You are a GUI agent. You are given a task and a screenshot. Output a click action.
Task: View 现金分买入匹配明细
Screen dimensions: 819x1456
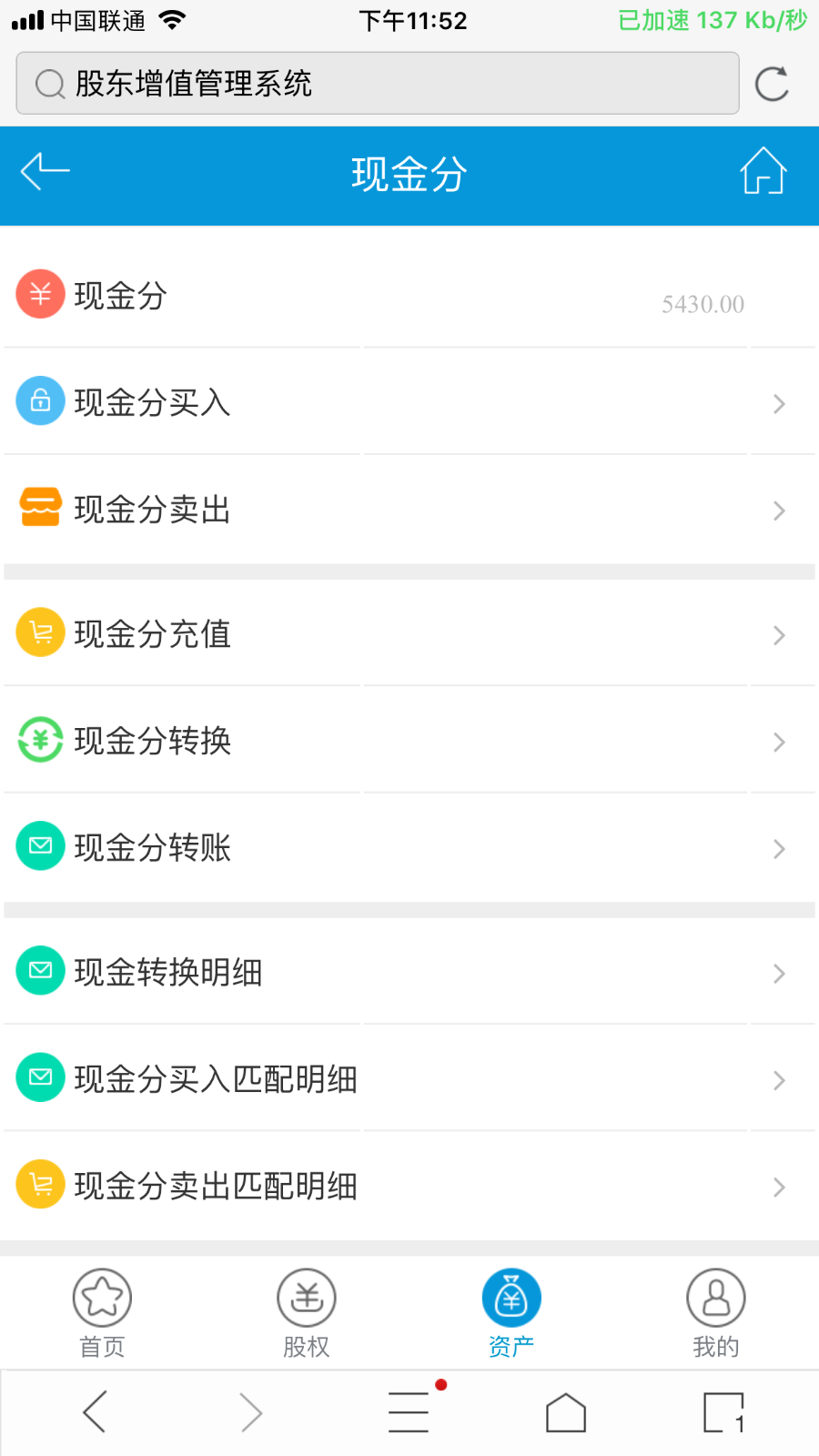409,1078
